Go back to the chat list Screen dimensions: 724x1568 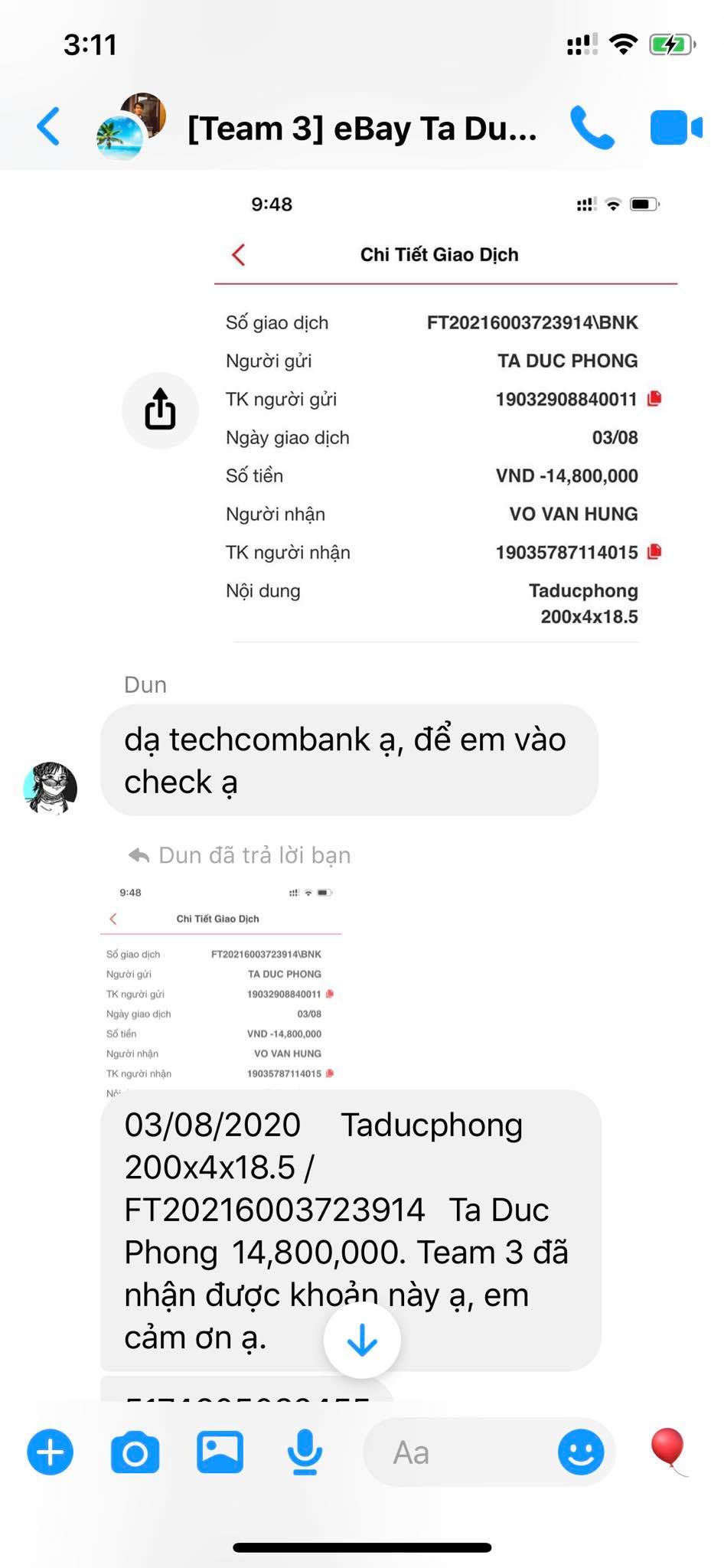coord(48,126)
